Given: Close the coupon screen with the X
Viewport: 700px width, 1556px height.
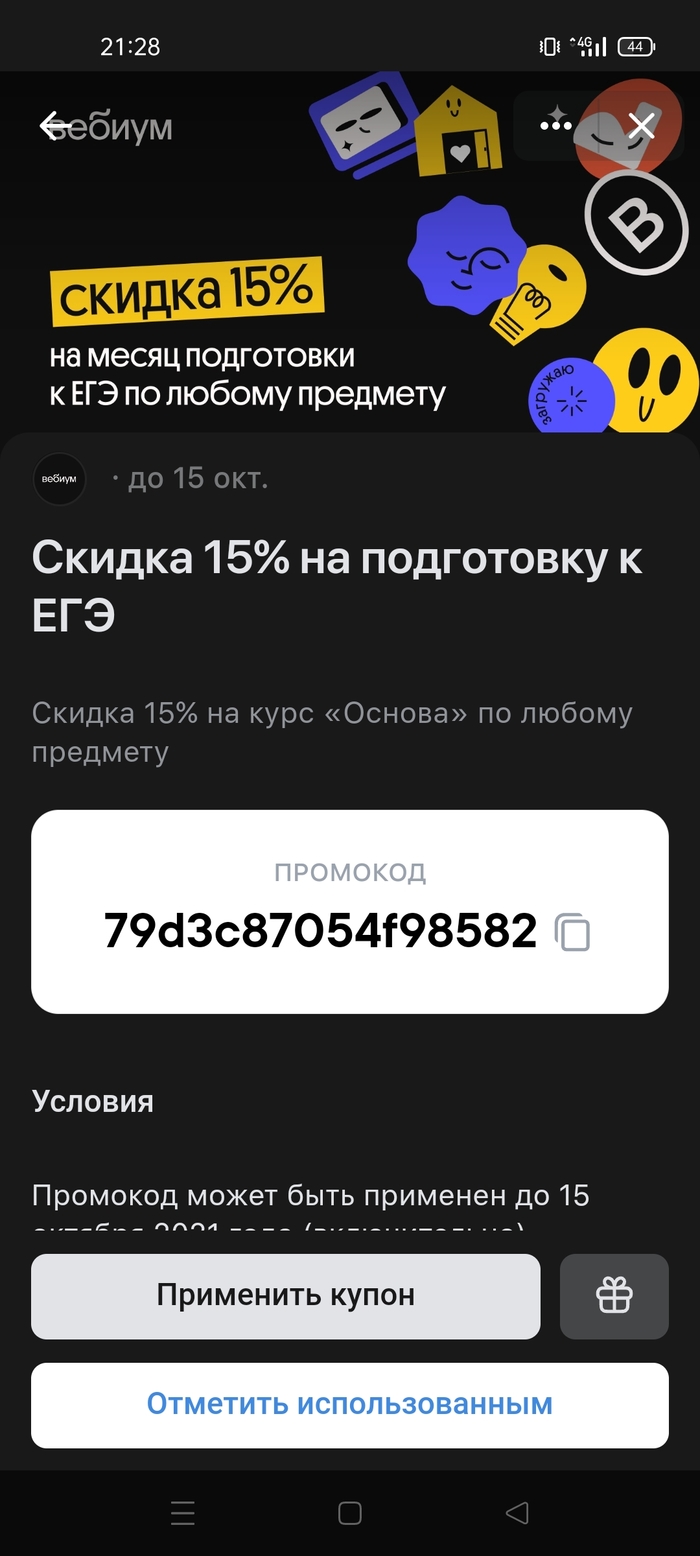Looking at the screenshot, I should tap(641, 125).
